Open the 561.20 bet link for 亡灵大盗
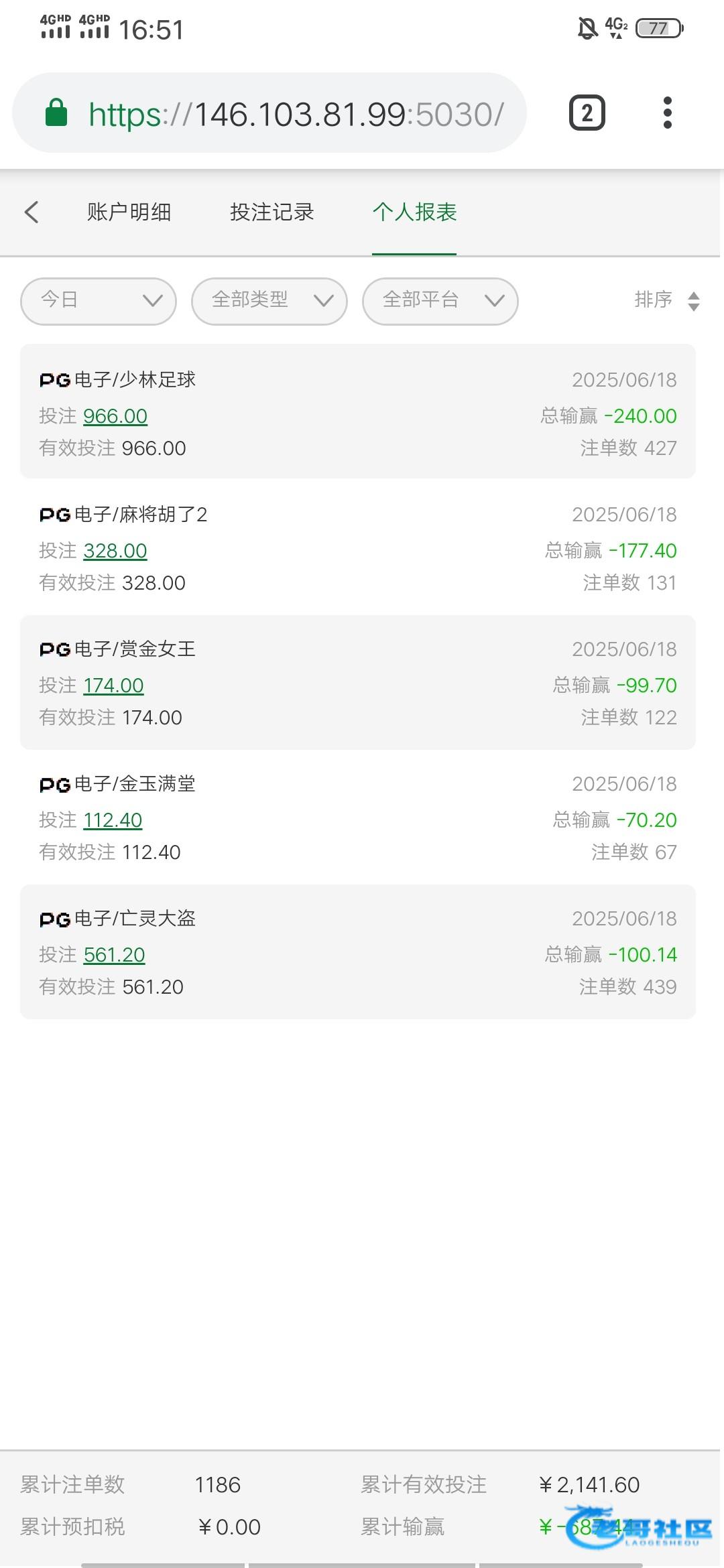Viewport: 724px width, 1568px height. [115, 955]
